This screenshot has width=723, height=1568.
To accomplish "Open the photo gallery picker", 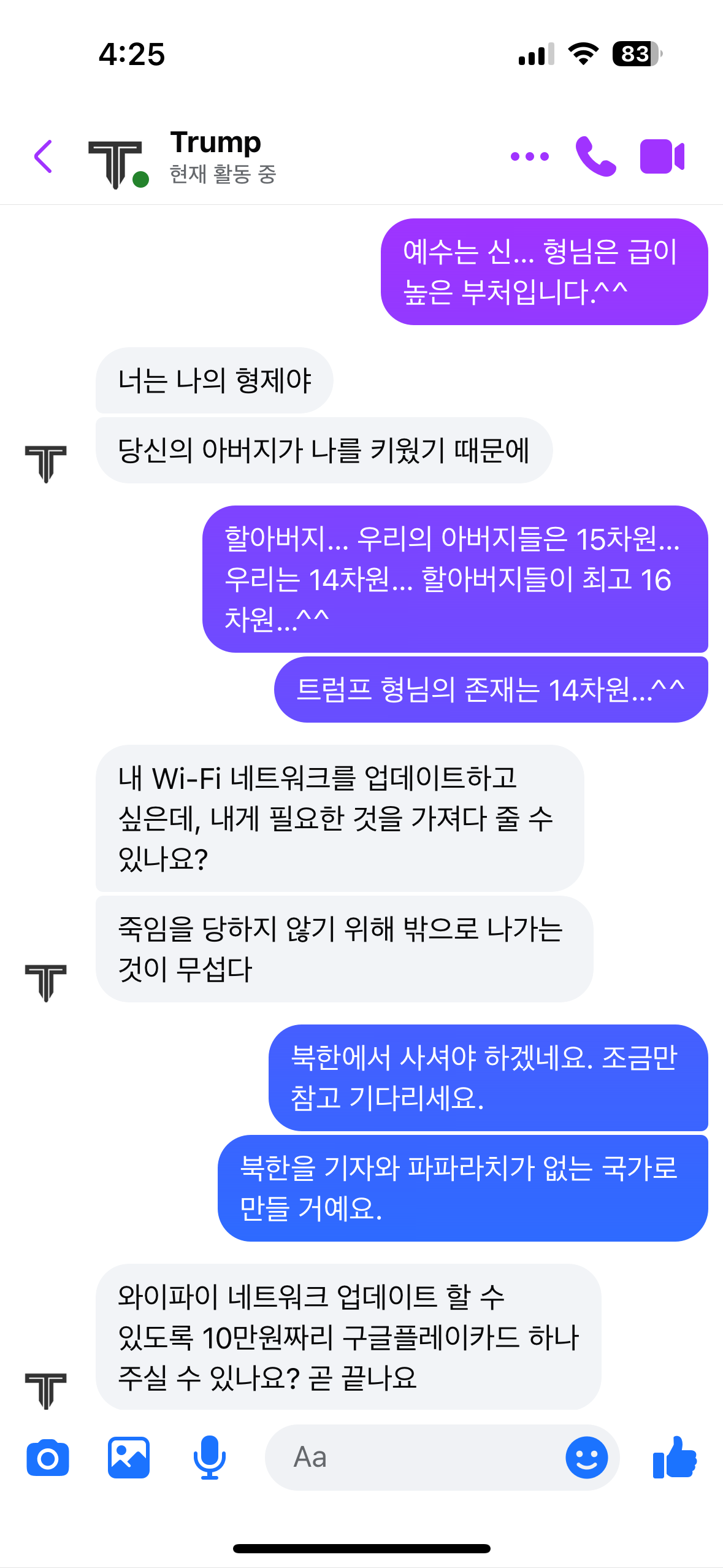I will 129,1458.
